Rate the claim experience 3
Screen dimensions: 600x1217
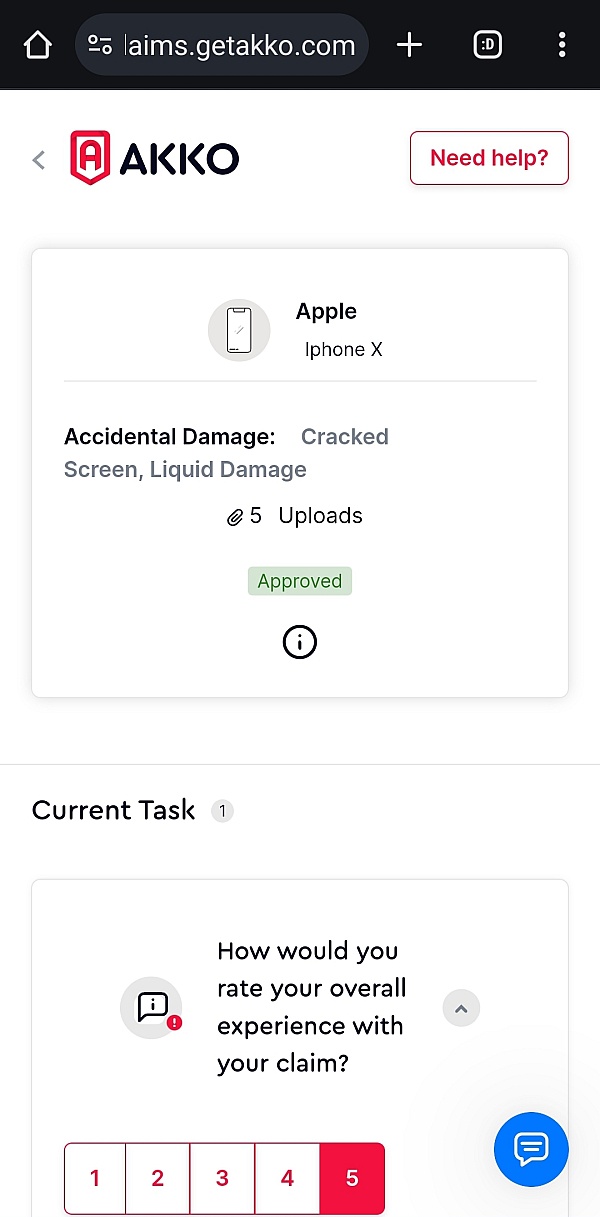[x=222, y=1178]
